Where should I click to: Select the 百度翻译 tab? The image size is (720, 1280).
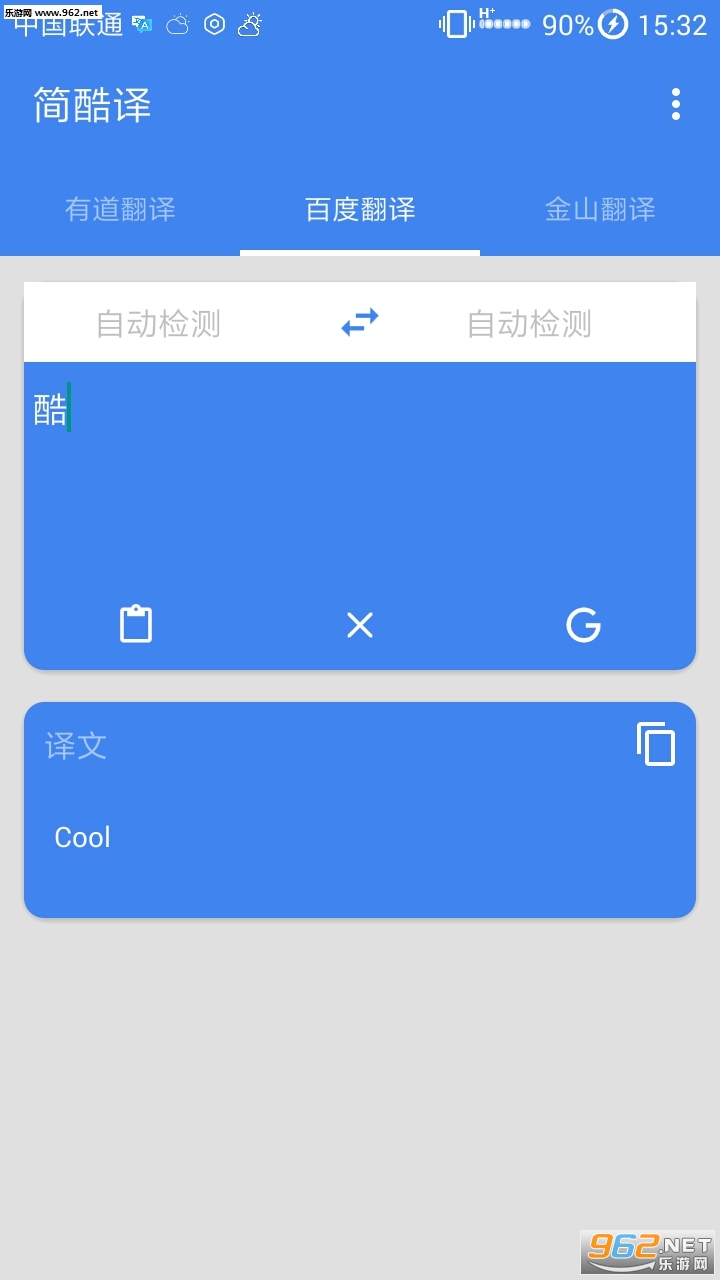pyautogui.click(x=360, y=209)
